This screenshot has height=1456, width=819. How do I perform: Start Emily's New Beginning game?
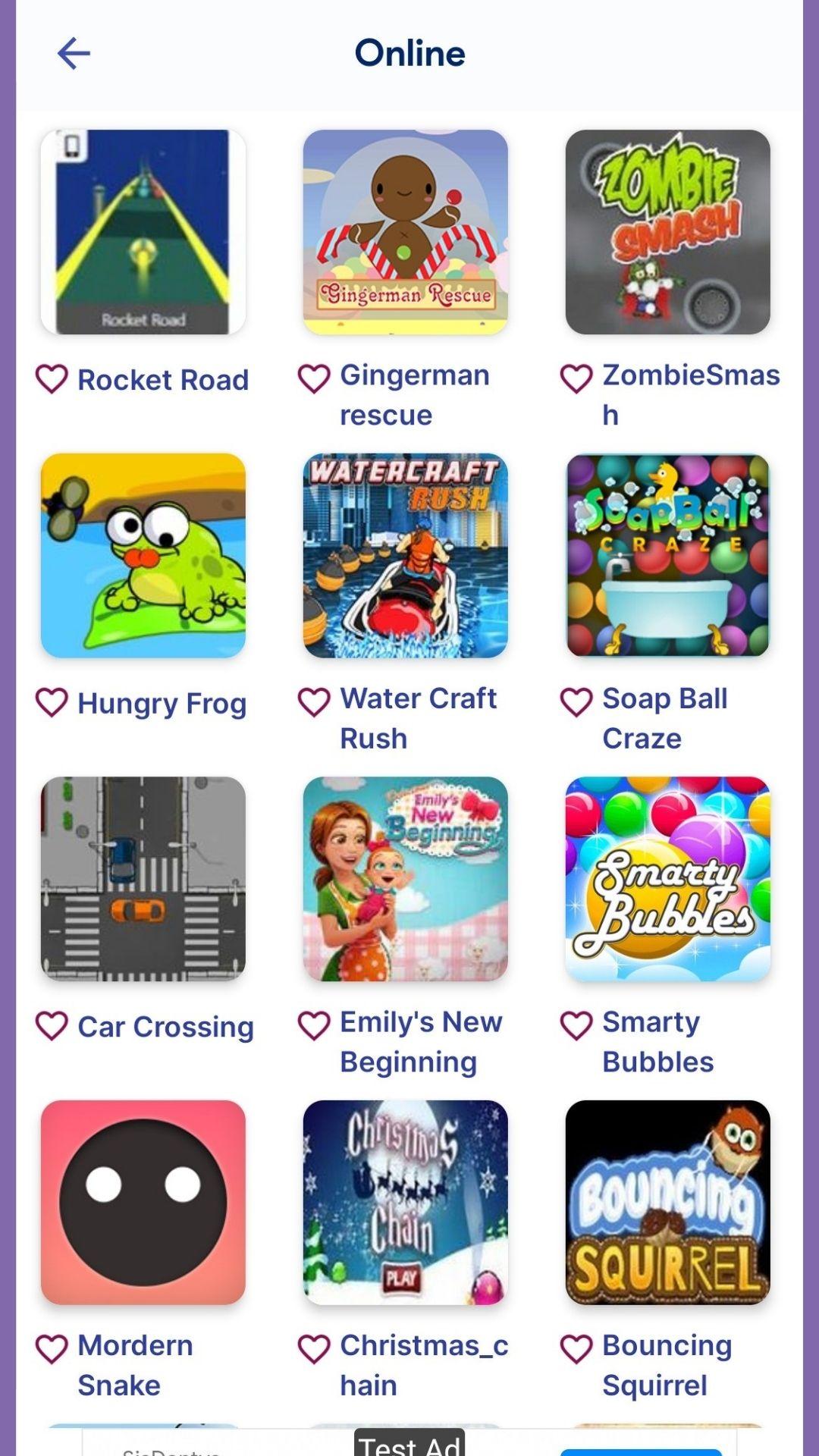[x=406, y=879]
